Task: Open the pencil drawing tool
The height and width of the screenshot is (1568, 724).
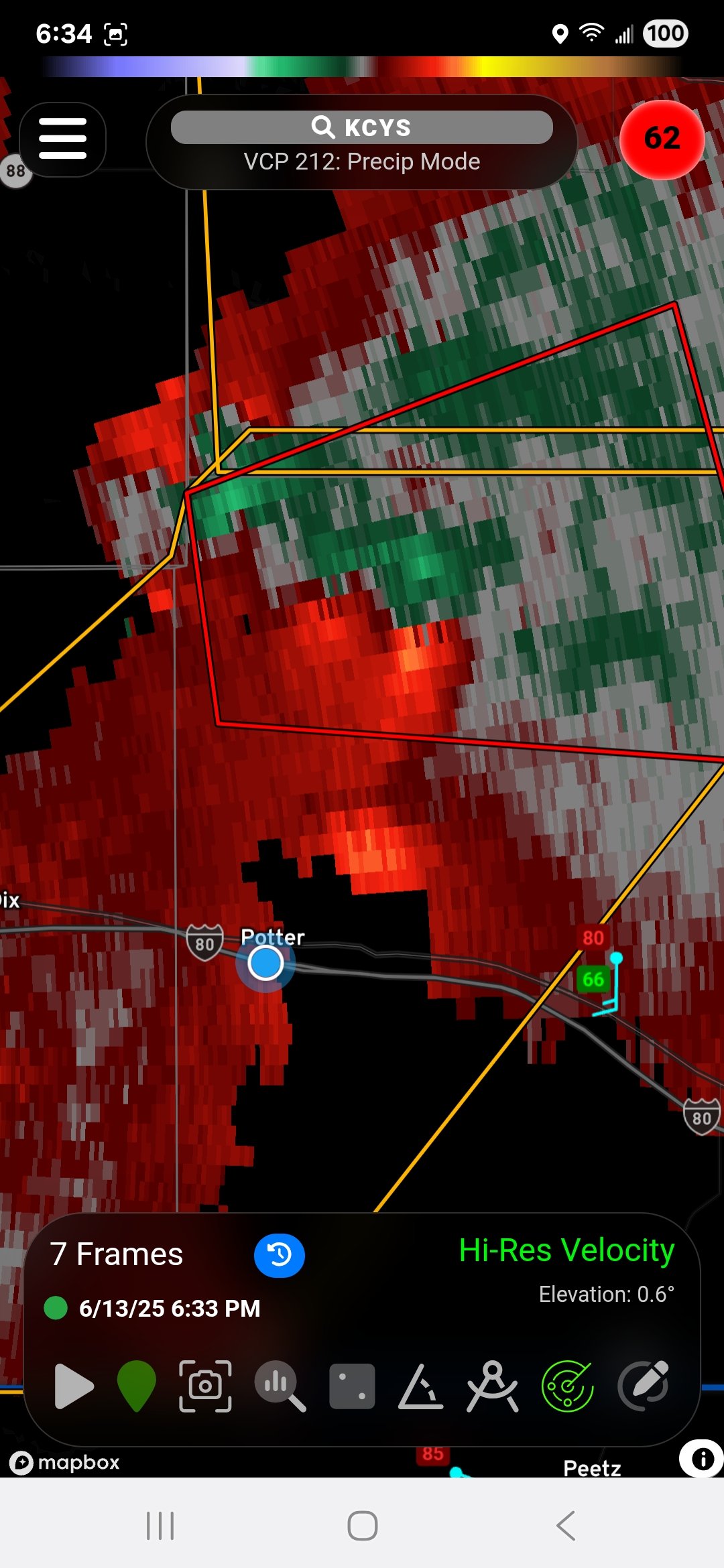Action: [644, 1386]
